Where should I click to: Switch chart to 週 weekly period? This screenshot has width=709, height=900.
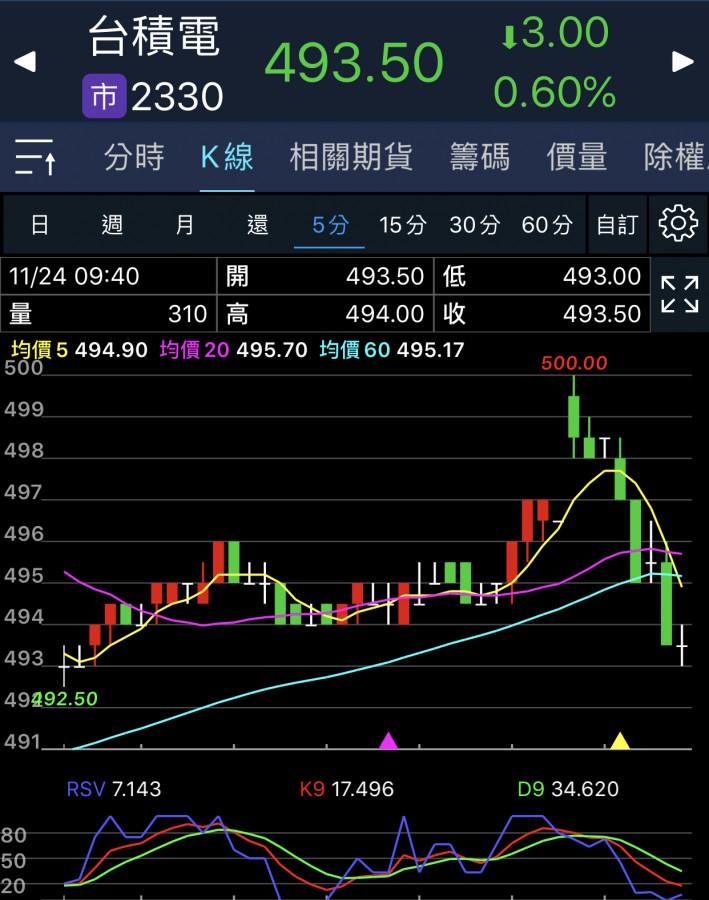(x=112, y=225)
